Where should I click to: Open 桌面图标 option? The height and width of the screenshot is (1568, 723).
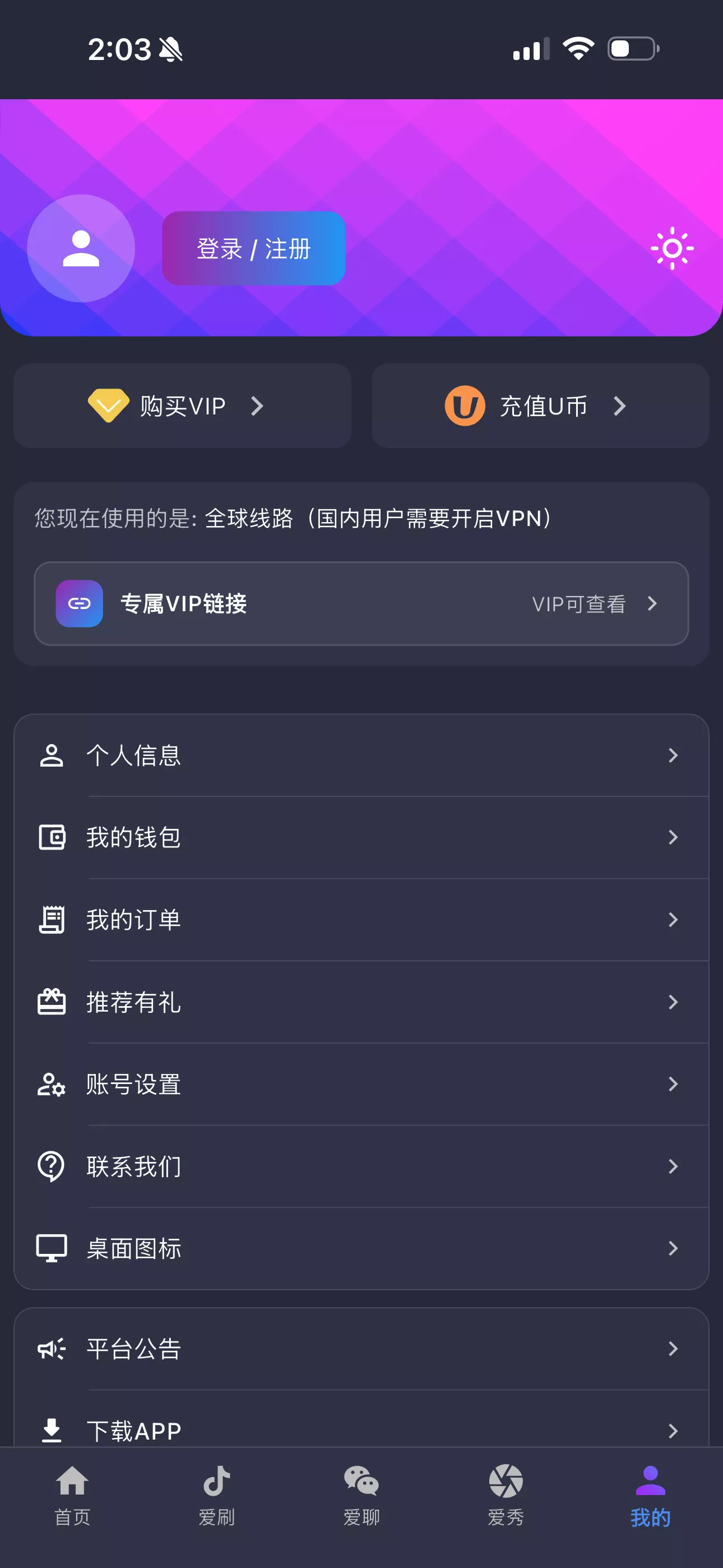click(361, 1248)
